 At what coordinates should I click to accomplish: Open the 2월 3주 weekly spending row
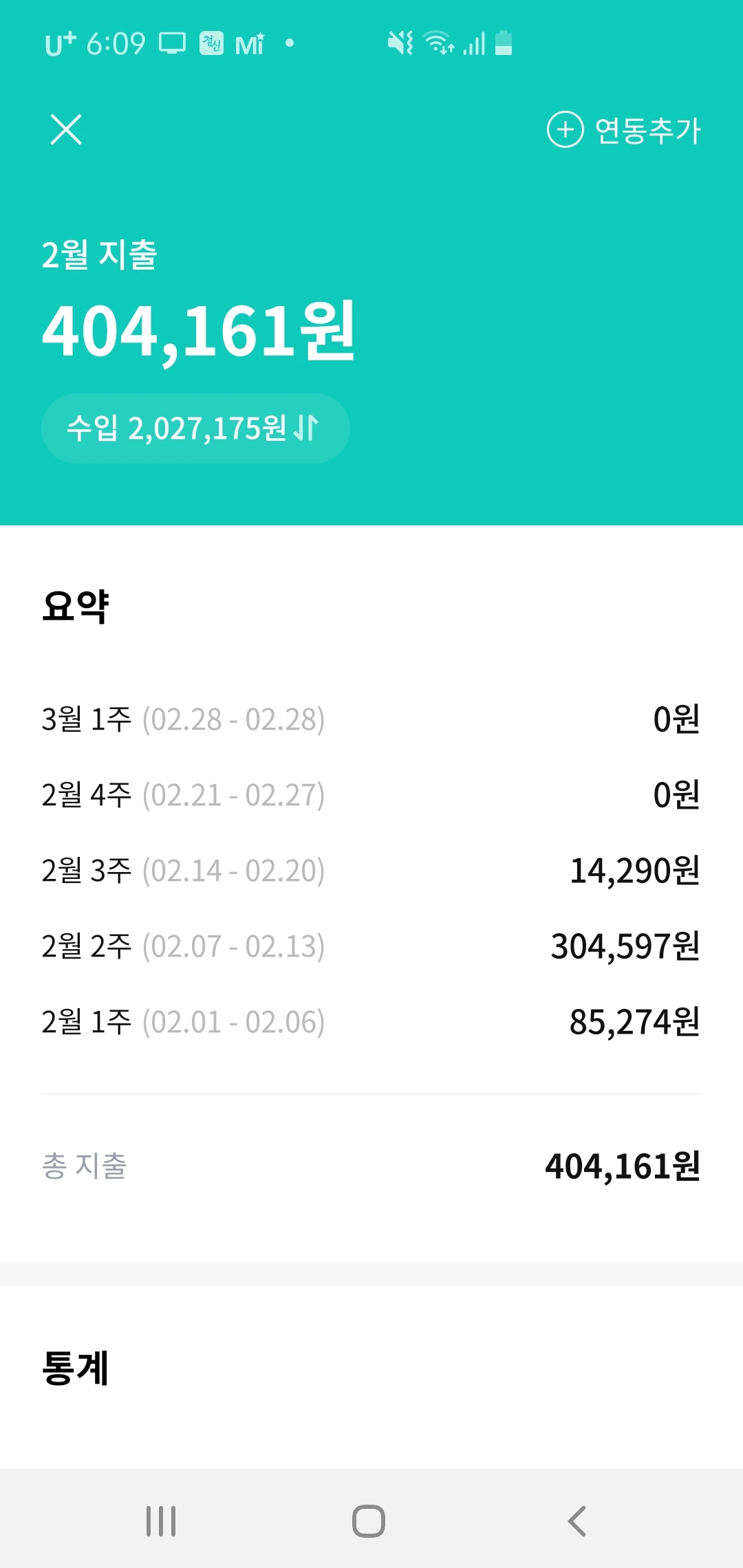tap(371, 871)
